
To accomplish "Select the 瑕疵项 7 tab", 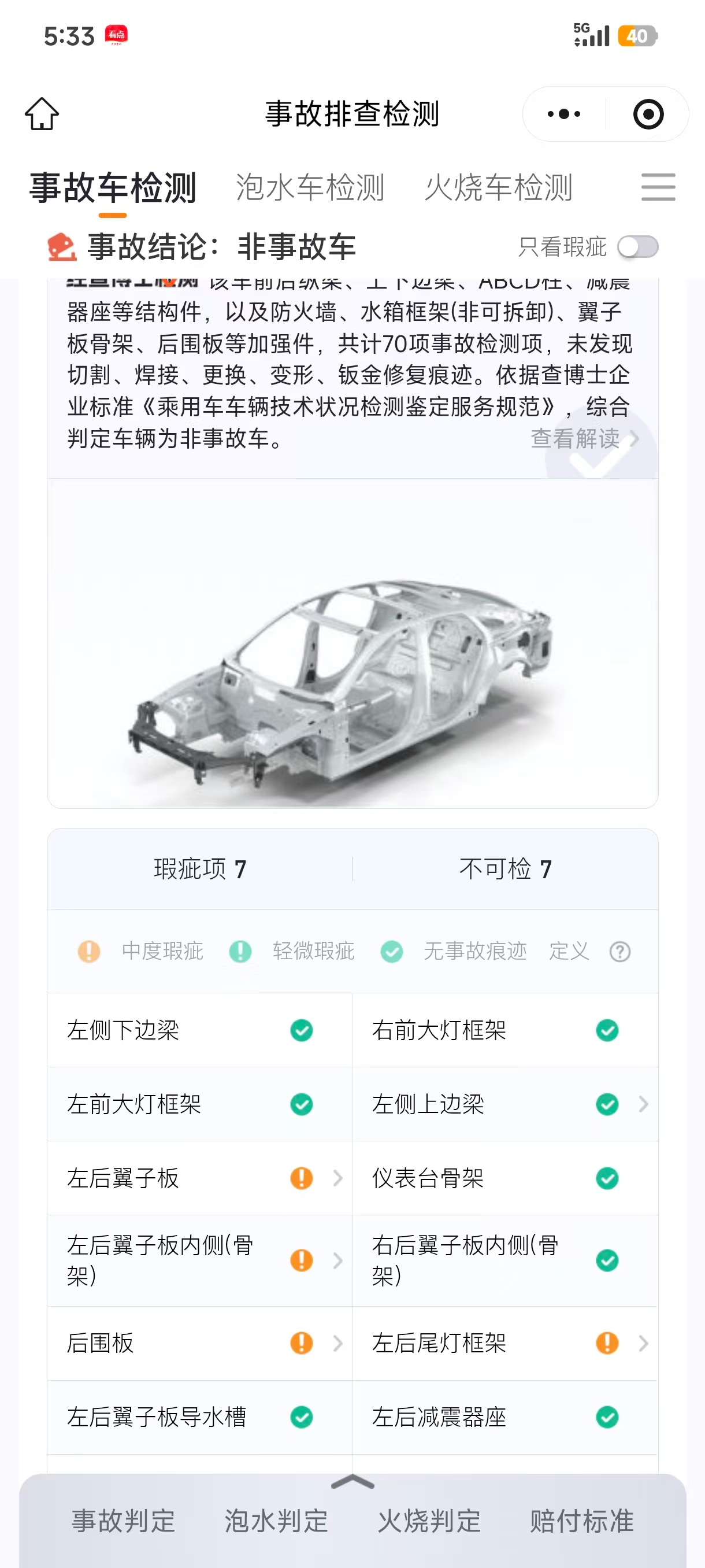I will coord(200,868).
